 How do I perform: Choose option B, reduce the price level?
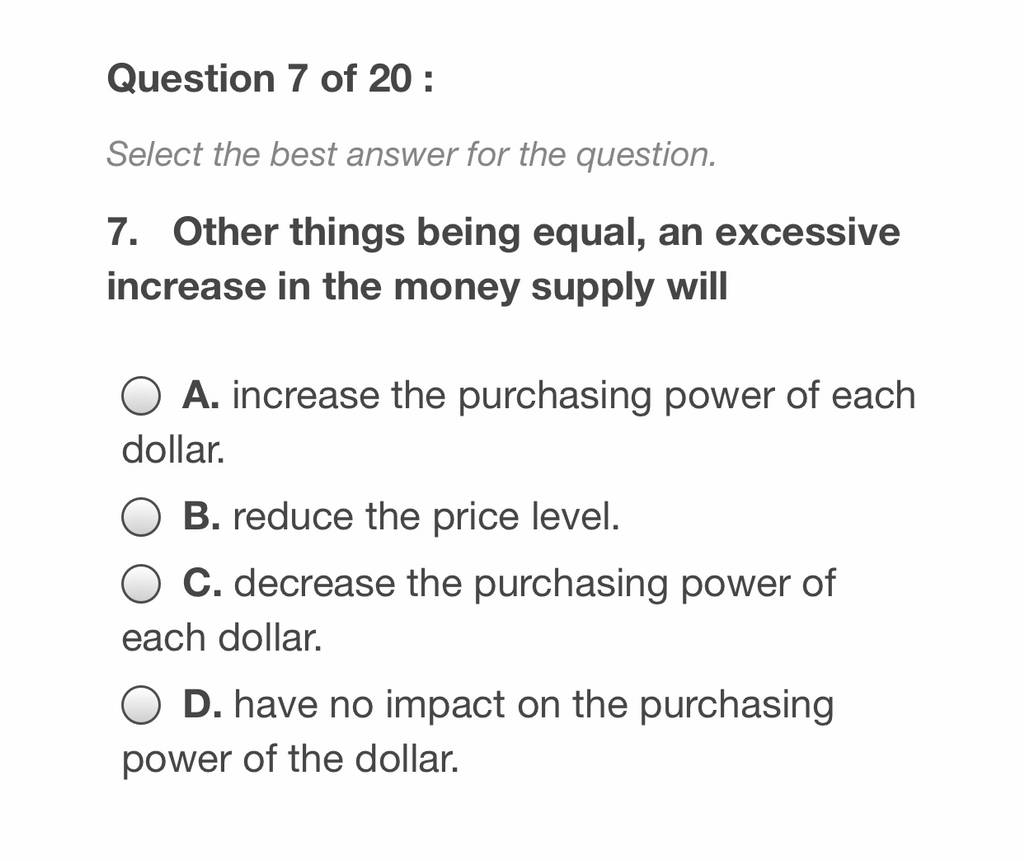click(140, 517)
